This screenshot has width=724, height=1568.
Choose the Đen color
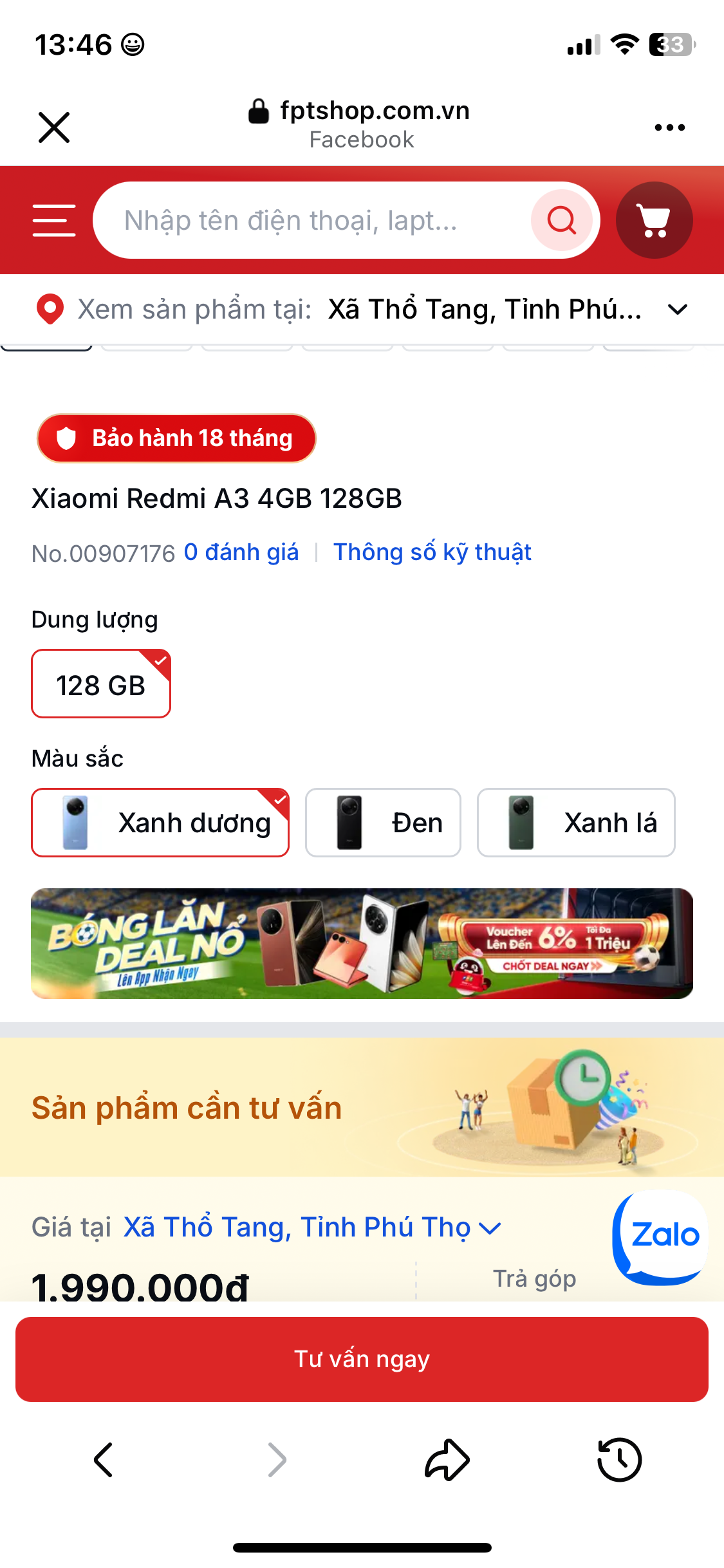tap(383, 823)
